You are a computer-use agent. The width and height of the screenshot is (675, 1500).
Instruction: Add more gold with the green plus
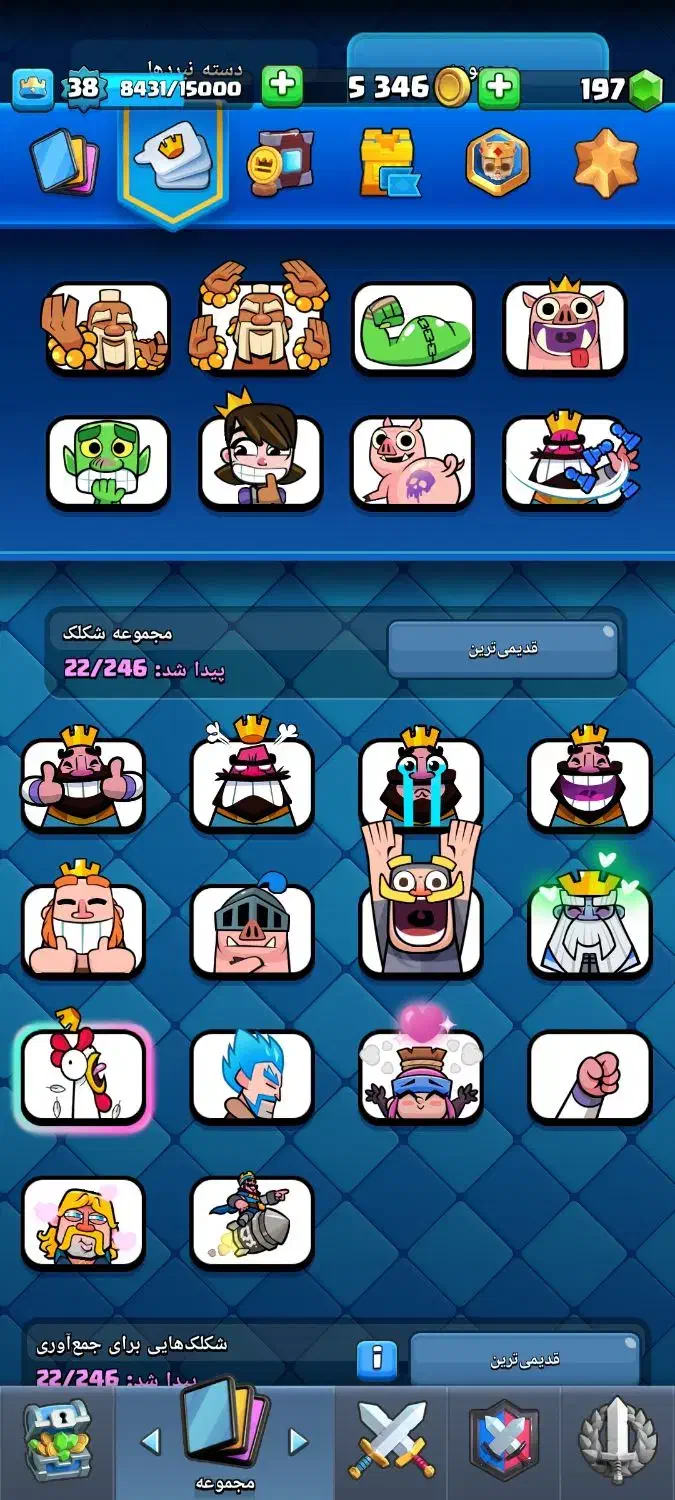(498, 88)
